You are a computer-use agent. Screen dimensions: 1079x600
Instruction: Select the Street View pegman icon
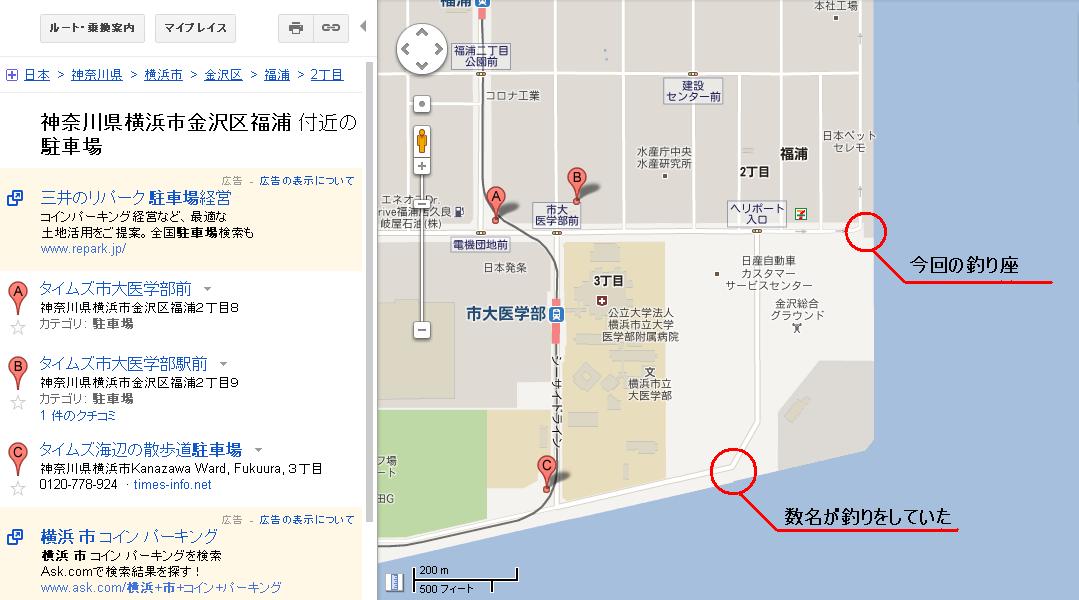[422, 140]
